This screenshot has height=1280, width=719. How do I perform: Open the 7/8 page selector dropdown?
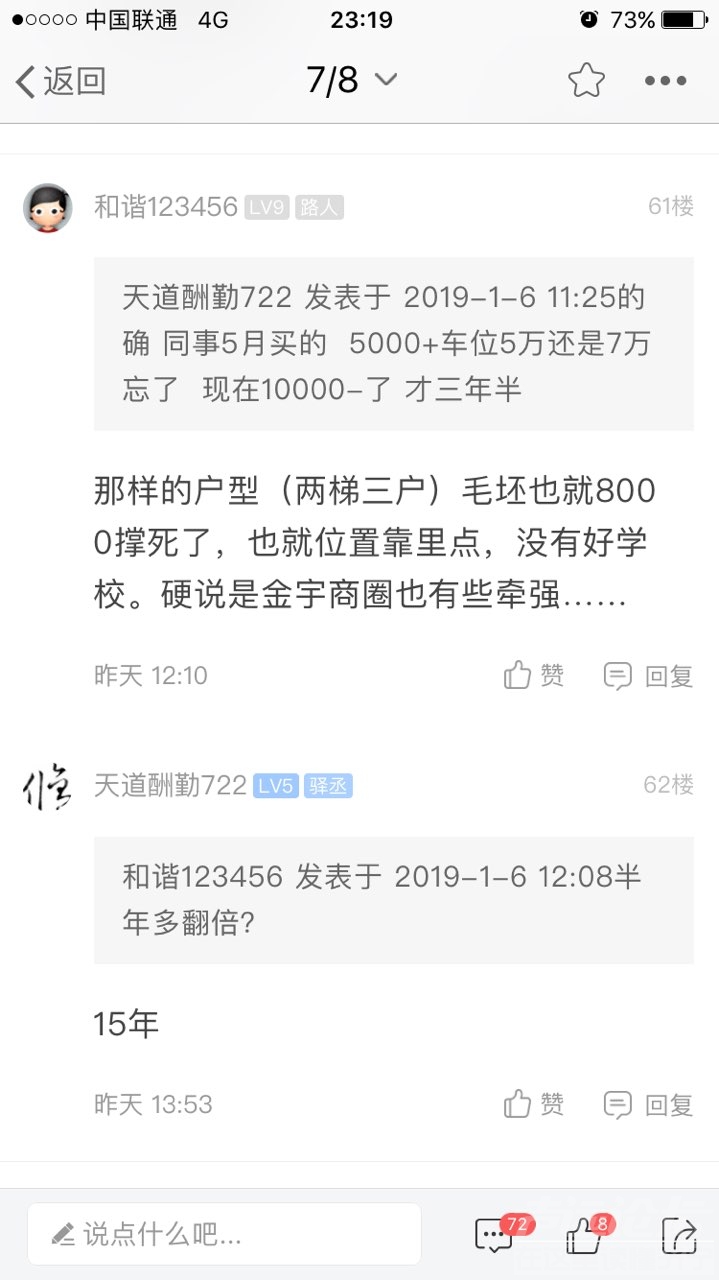[x=351, y=81]
